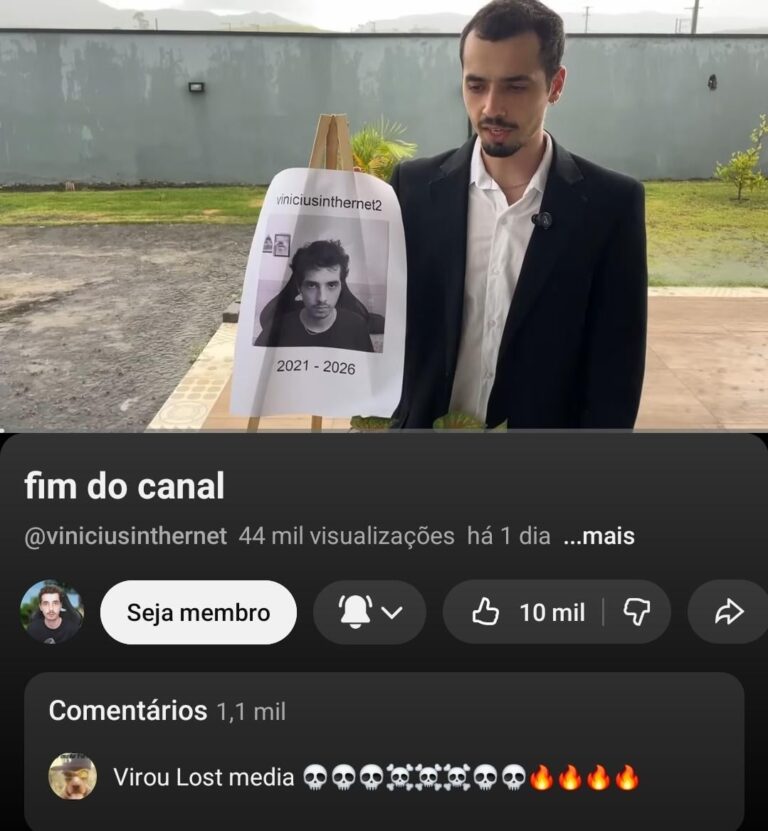
Task: Expand the description with ...mais
Action: (598, 536)
